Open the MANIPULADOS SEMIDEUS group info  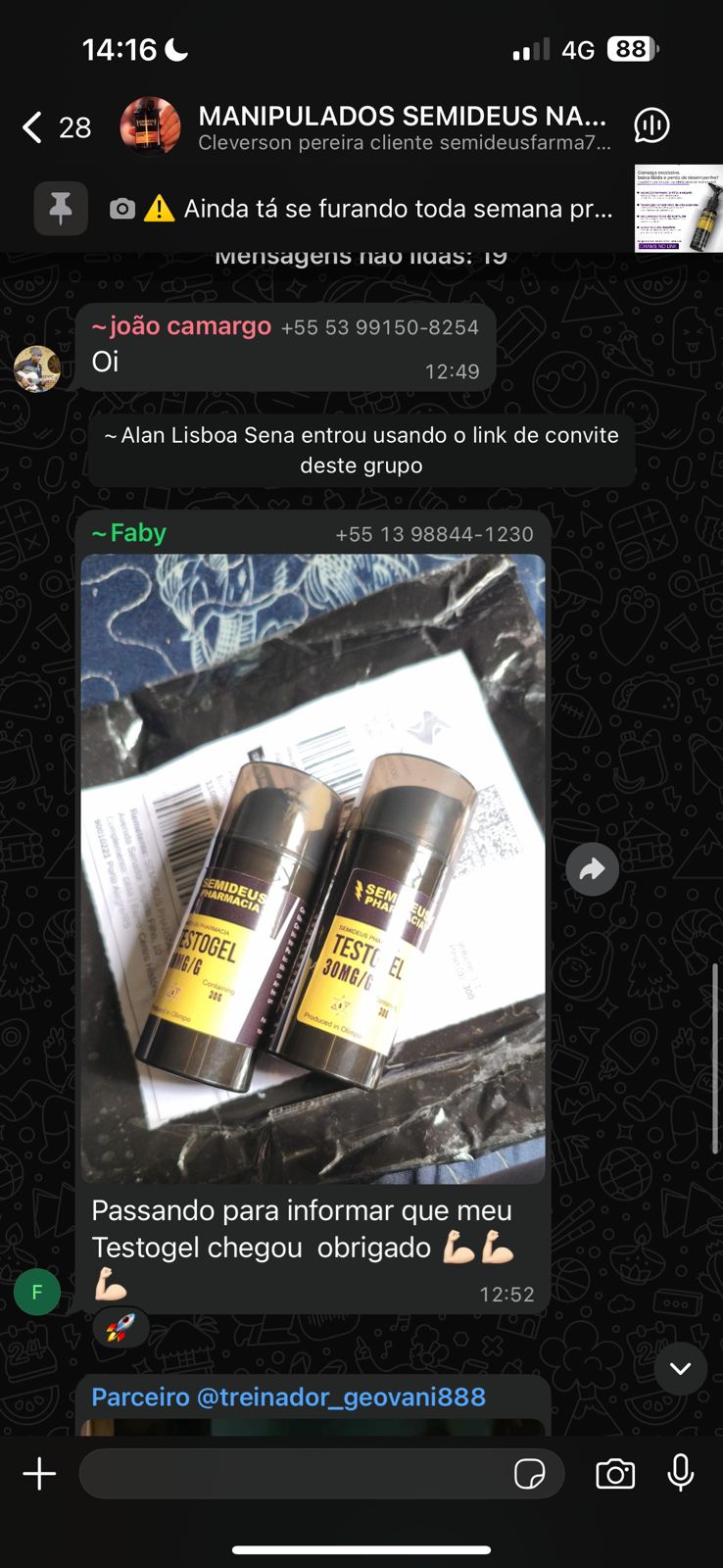pos(402,127)
